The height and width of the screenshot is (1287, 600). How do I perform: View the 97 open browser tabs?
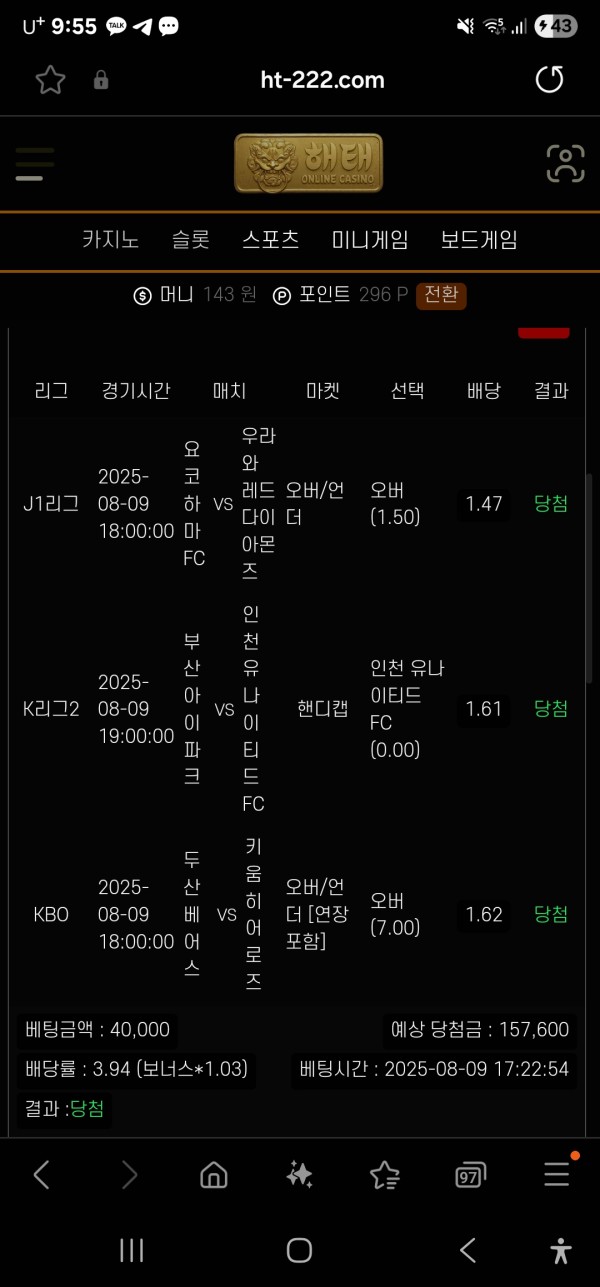[x=470, y=1175]
